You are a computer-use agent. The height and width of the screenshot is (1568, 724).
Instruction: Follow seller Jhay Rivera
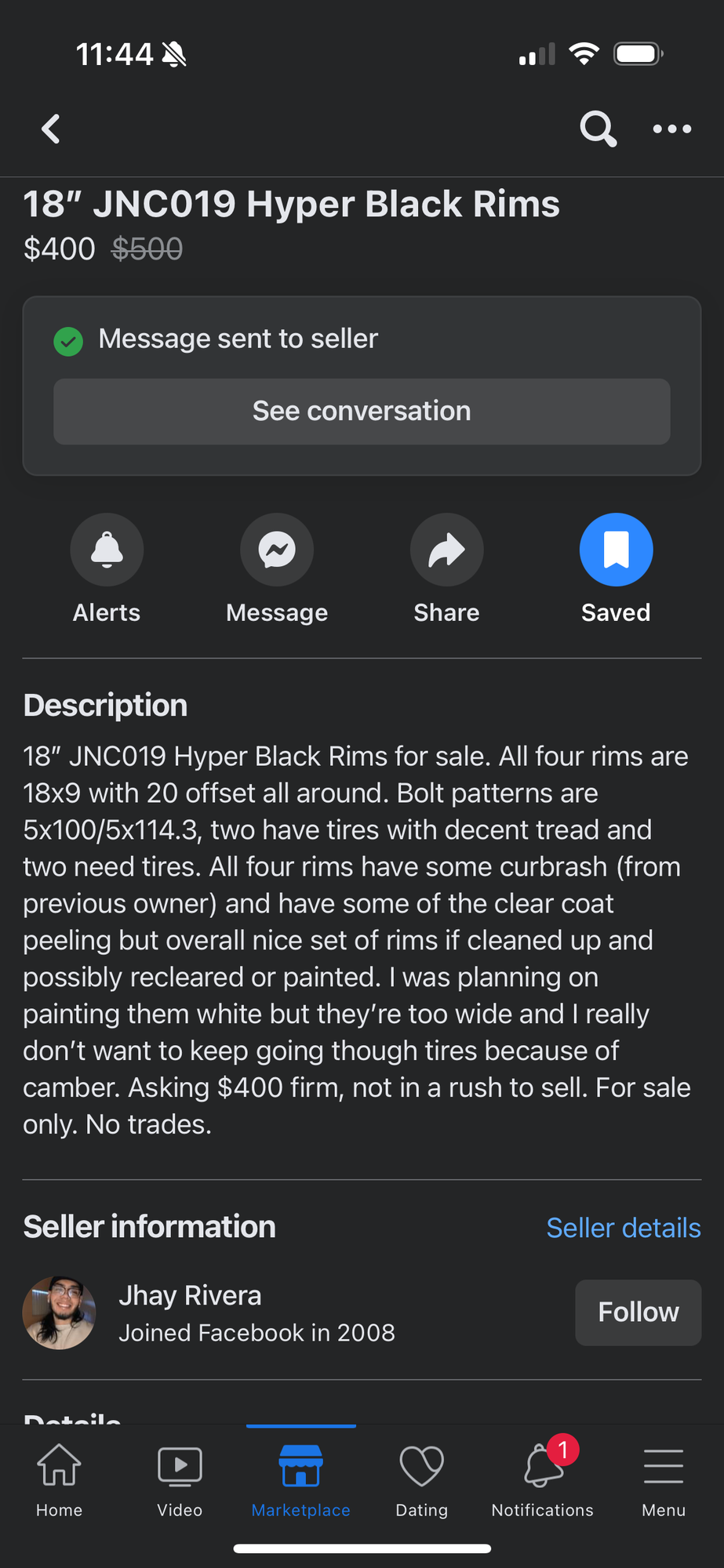[639, 1312]
